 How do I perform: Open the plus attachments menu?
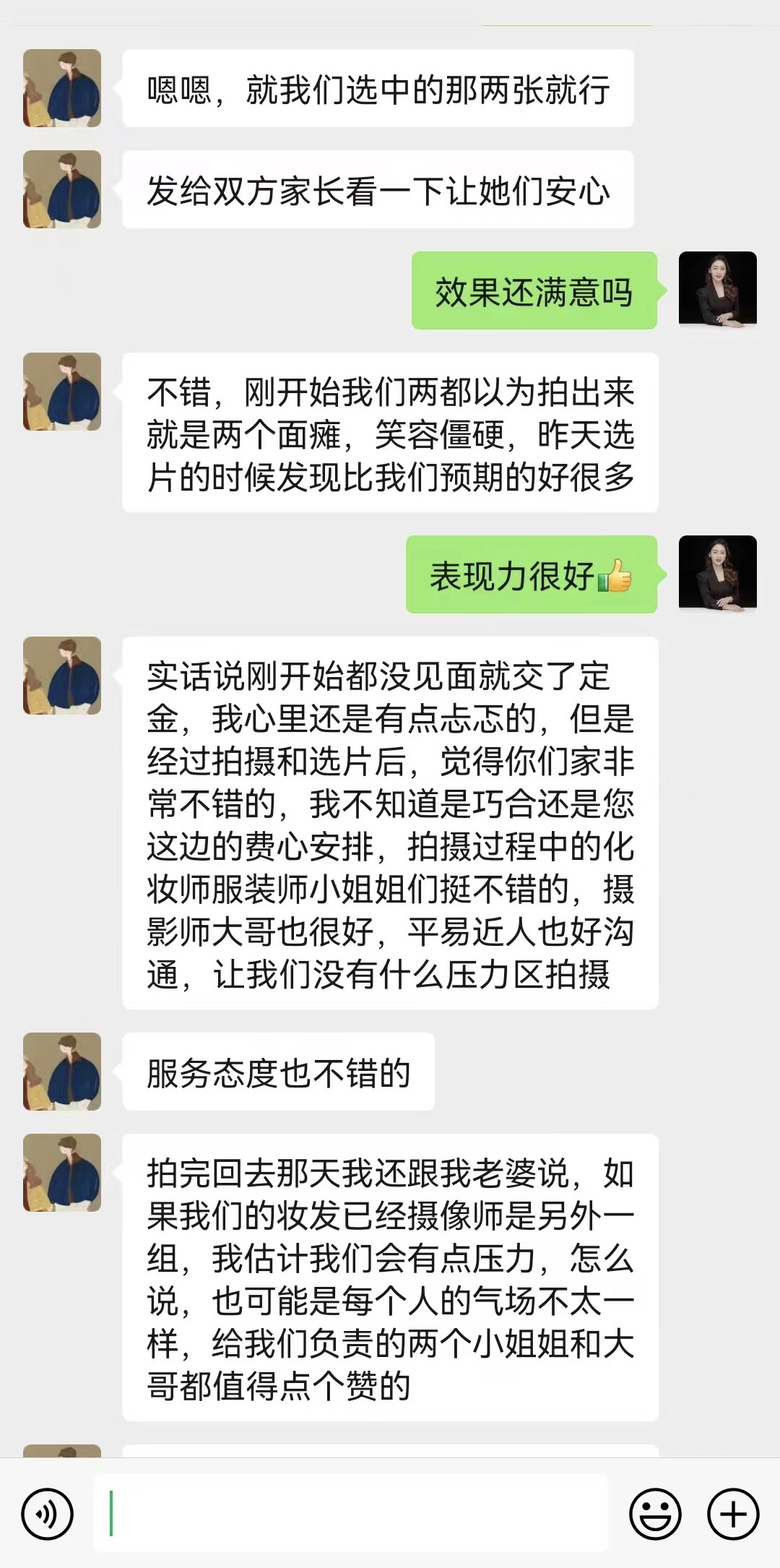(x=733, y=1514)
